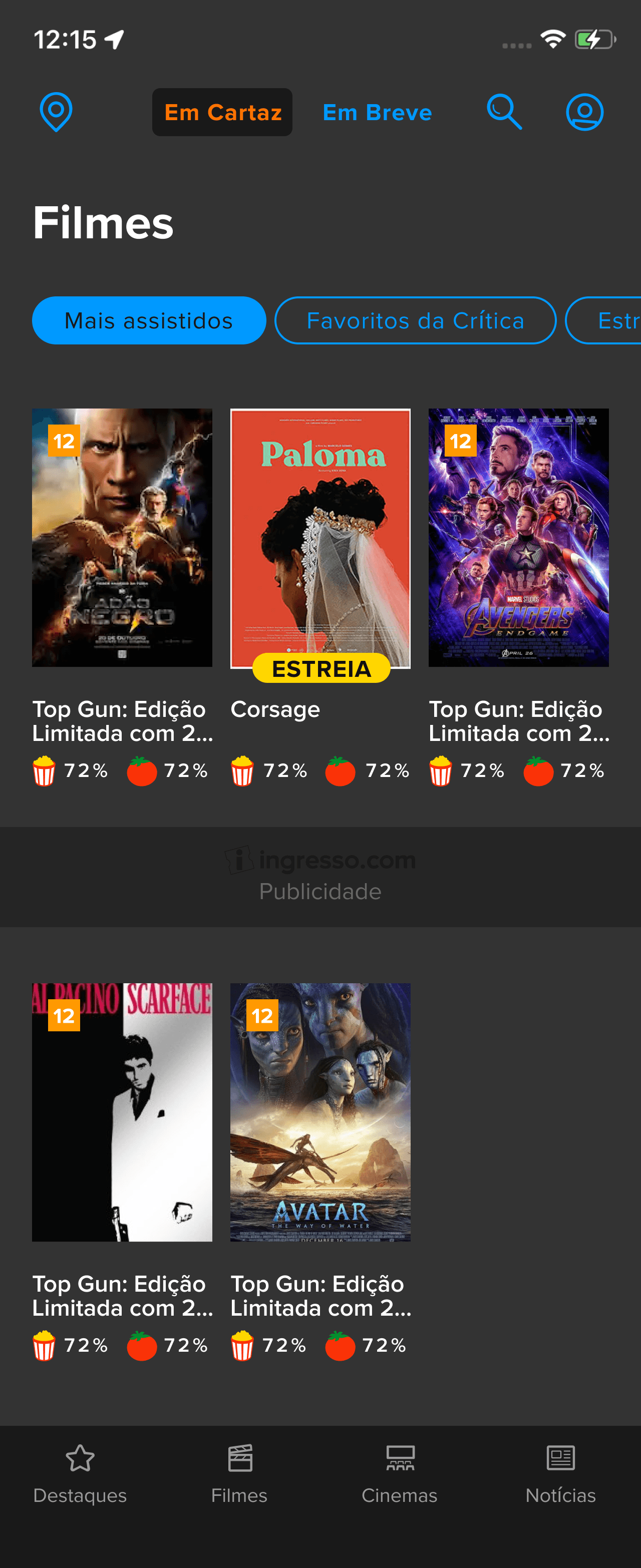The image size is (641, 1568).
Task: Open the Scarface poster card
Action: pyautogui.click(x=122, y=1112)
